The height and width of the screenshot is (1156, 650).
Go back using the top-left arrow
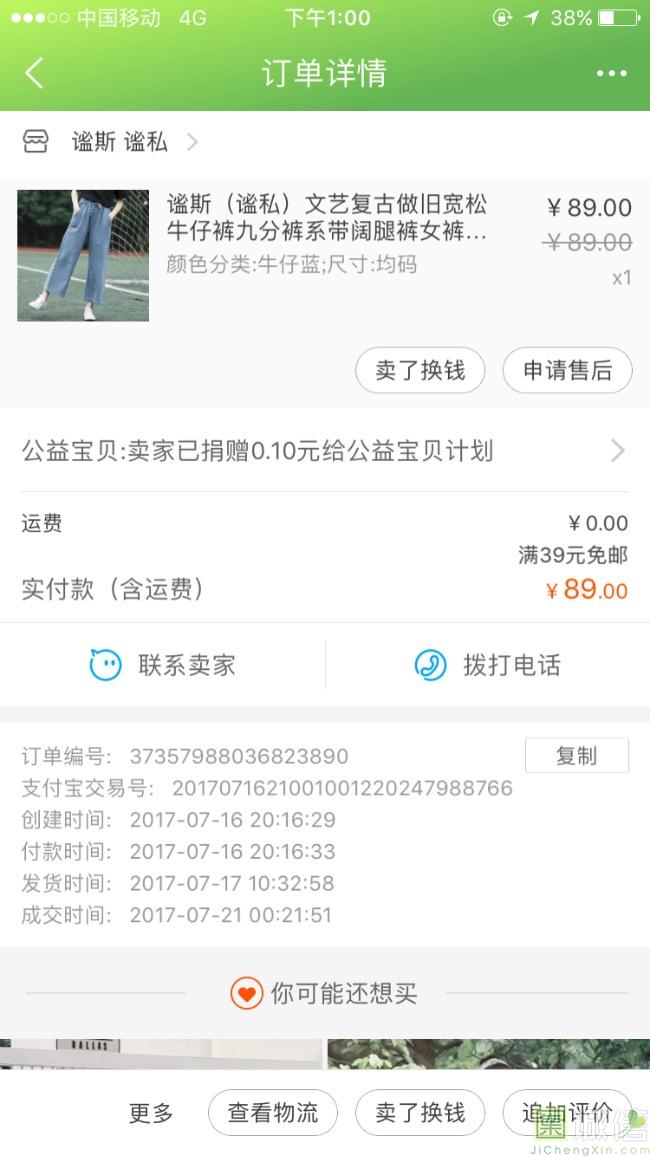(x=34, y=73)
